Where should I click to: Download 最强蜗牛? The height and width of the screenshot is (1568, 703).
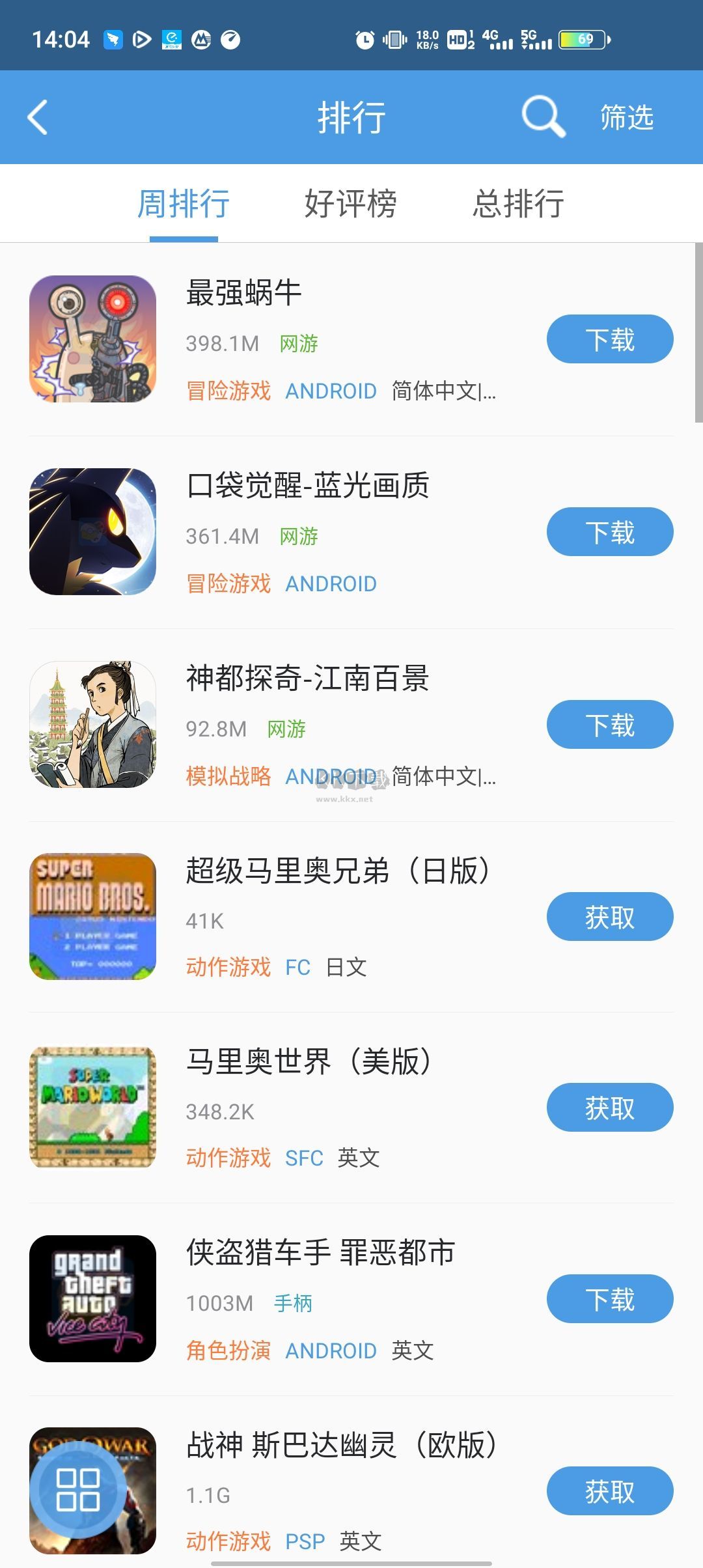pos(610,338)
